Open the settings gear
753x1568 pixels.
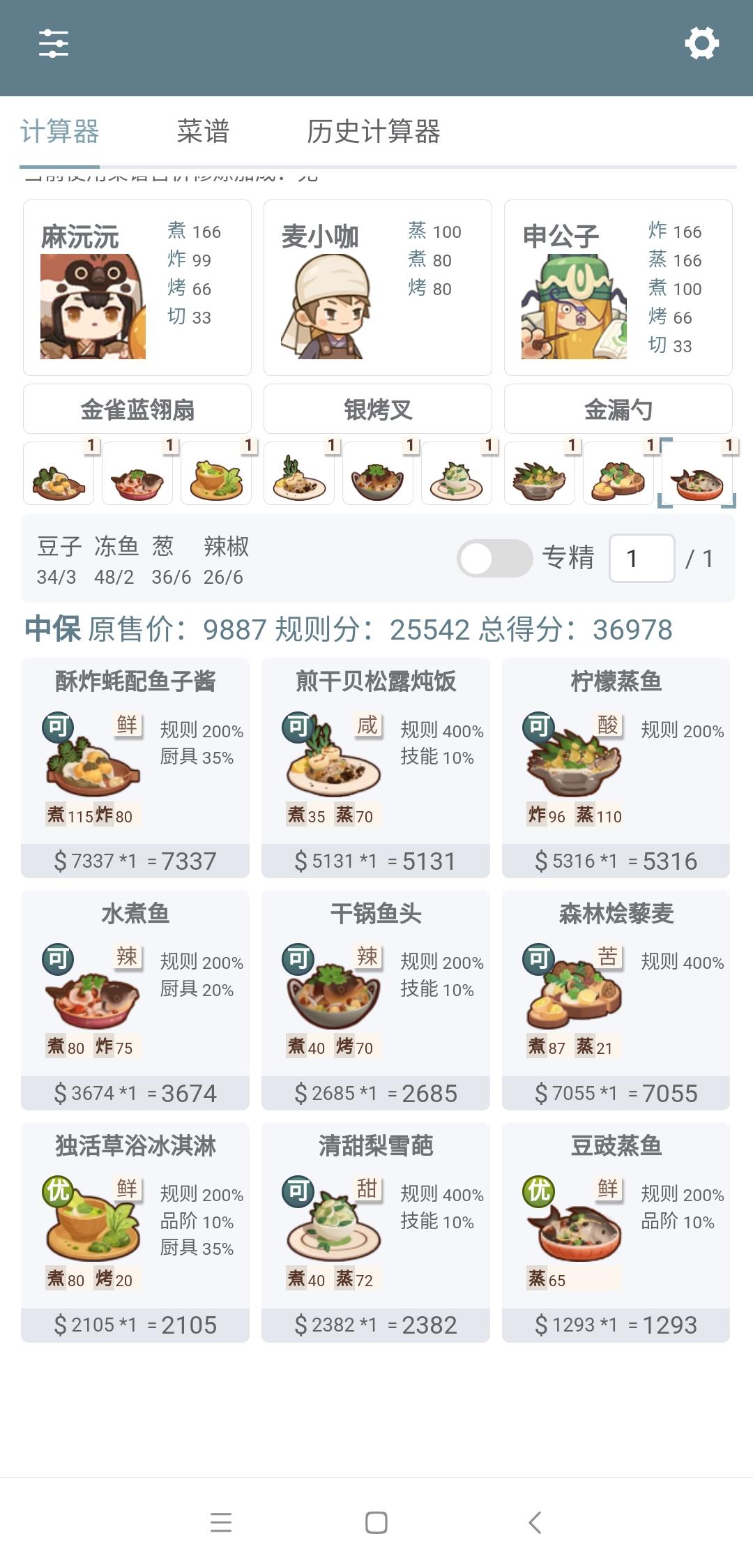pyautogui.click(x=701, y=44)
